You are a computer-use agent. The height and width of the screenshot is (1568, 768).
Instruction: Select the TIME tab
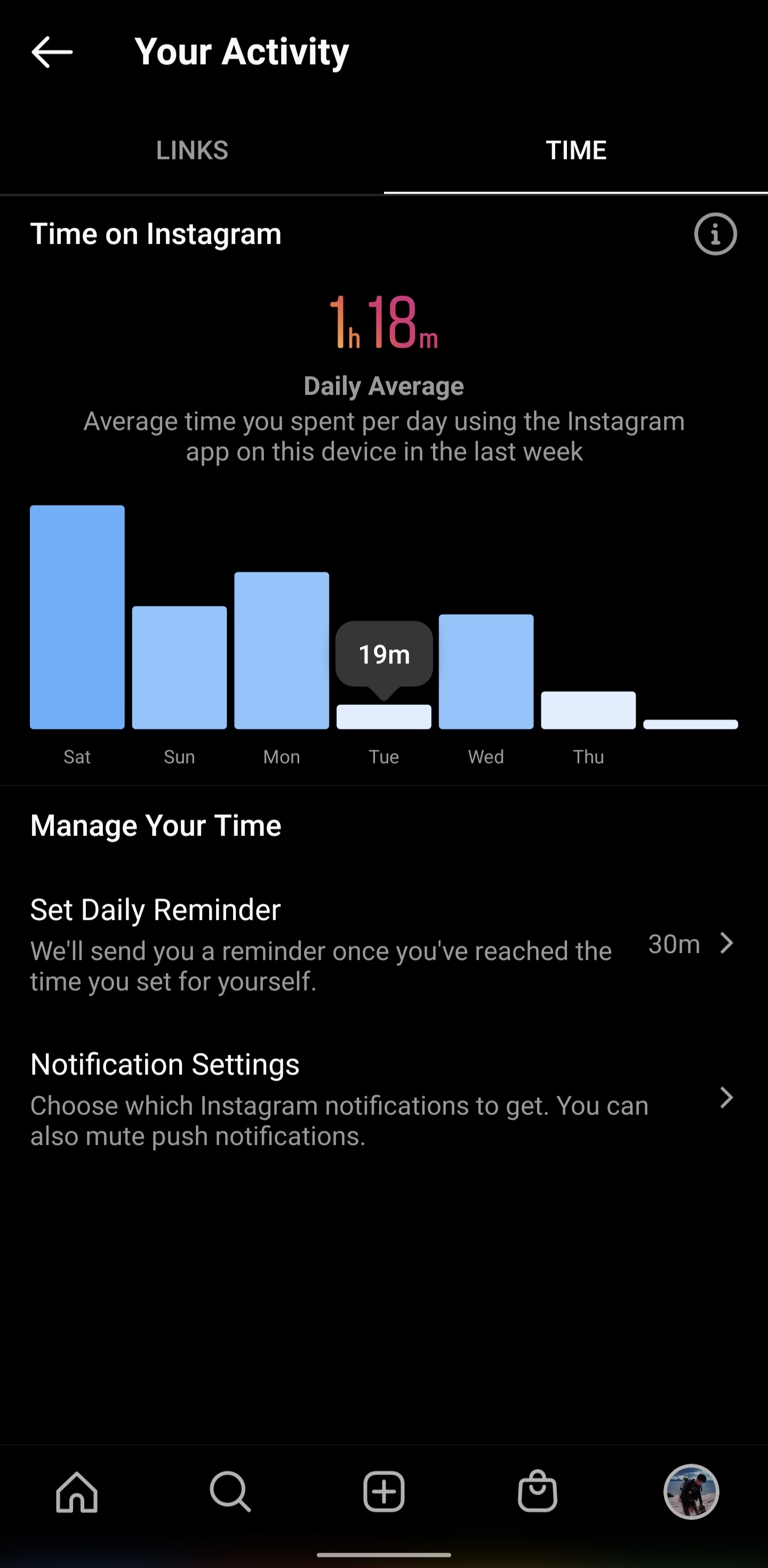pyautogui.click(x=575, y=150)
